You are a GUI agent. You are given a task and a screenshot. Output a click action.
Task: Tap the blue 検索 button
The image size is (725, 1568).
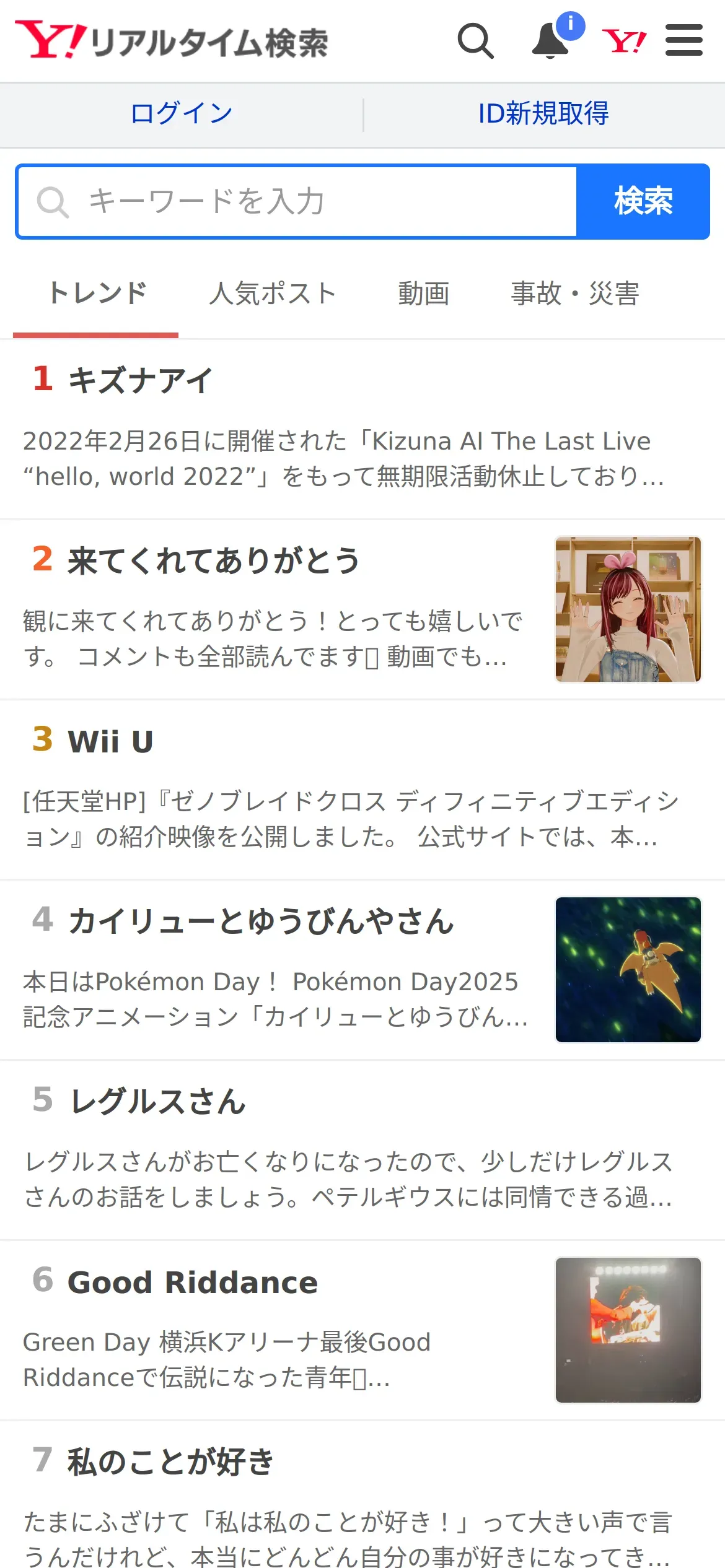(x=643, y=202)
